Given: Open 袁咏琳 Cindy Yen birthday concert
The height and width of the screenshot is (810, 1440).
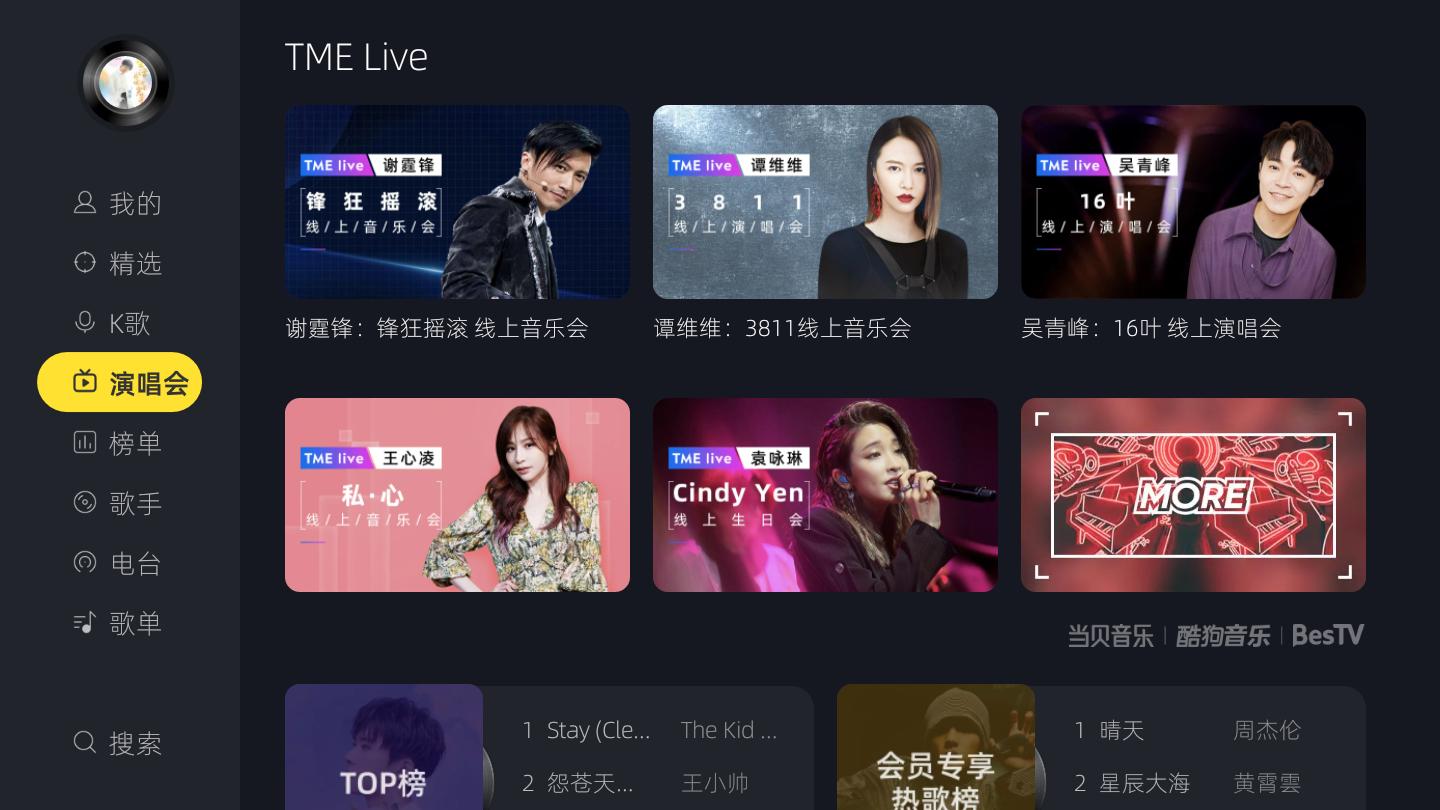Looking at the screenshot, I should [825, 495].
